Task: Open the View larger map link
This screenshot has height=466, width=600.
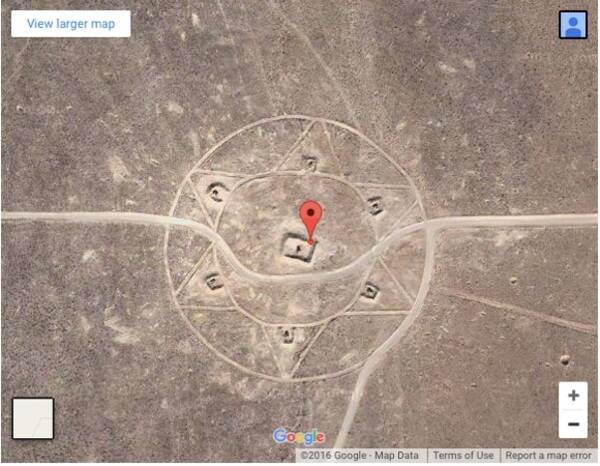Action: pyautogui.click(x=70, y=23)
